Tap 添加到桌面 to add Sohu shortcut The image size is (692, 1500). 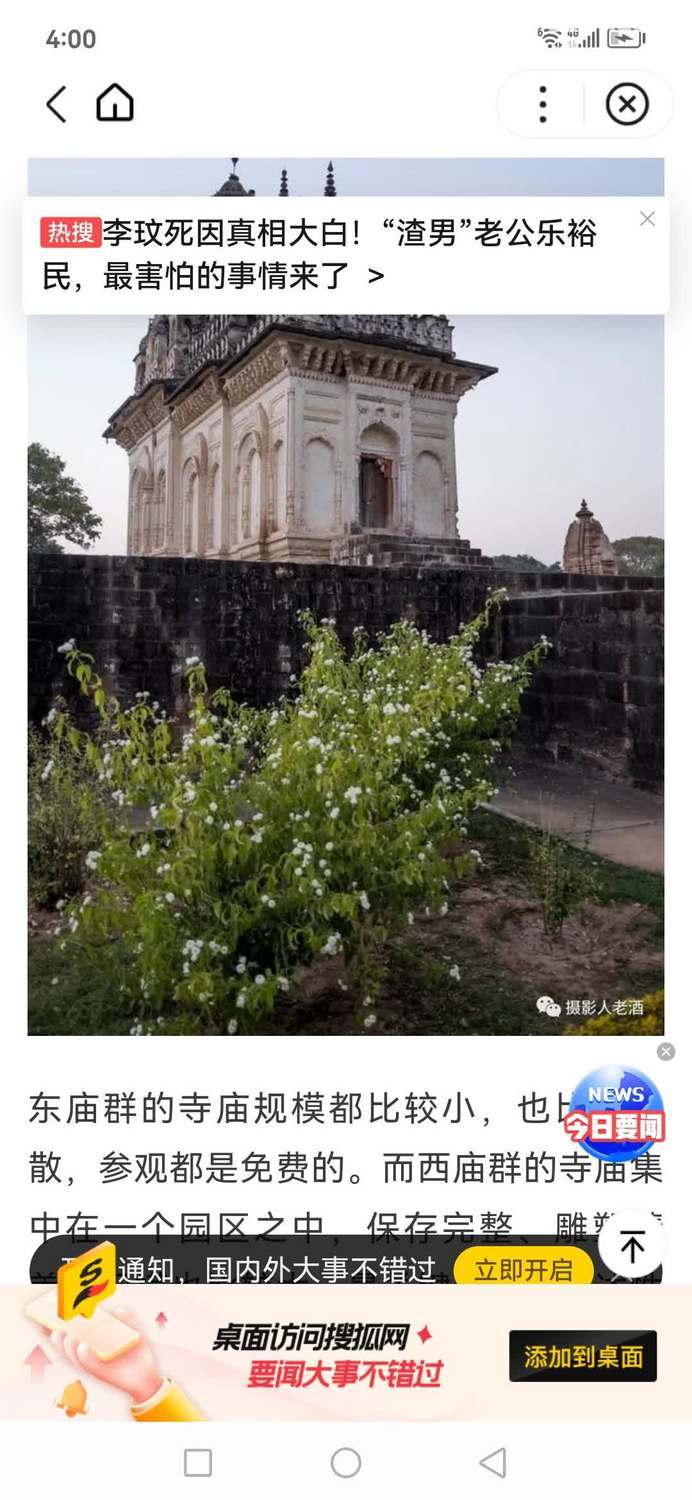(583, 1356)
